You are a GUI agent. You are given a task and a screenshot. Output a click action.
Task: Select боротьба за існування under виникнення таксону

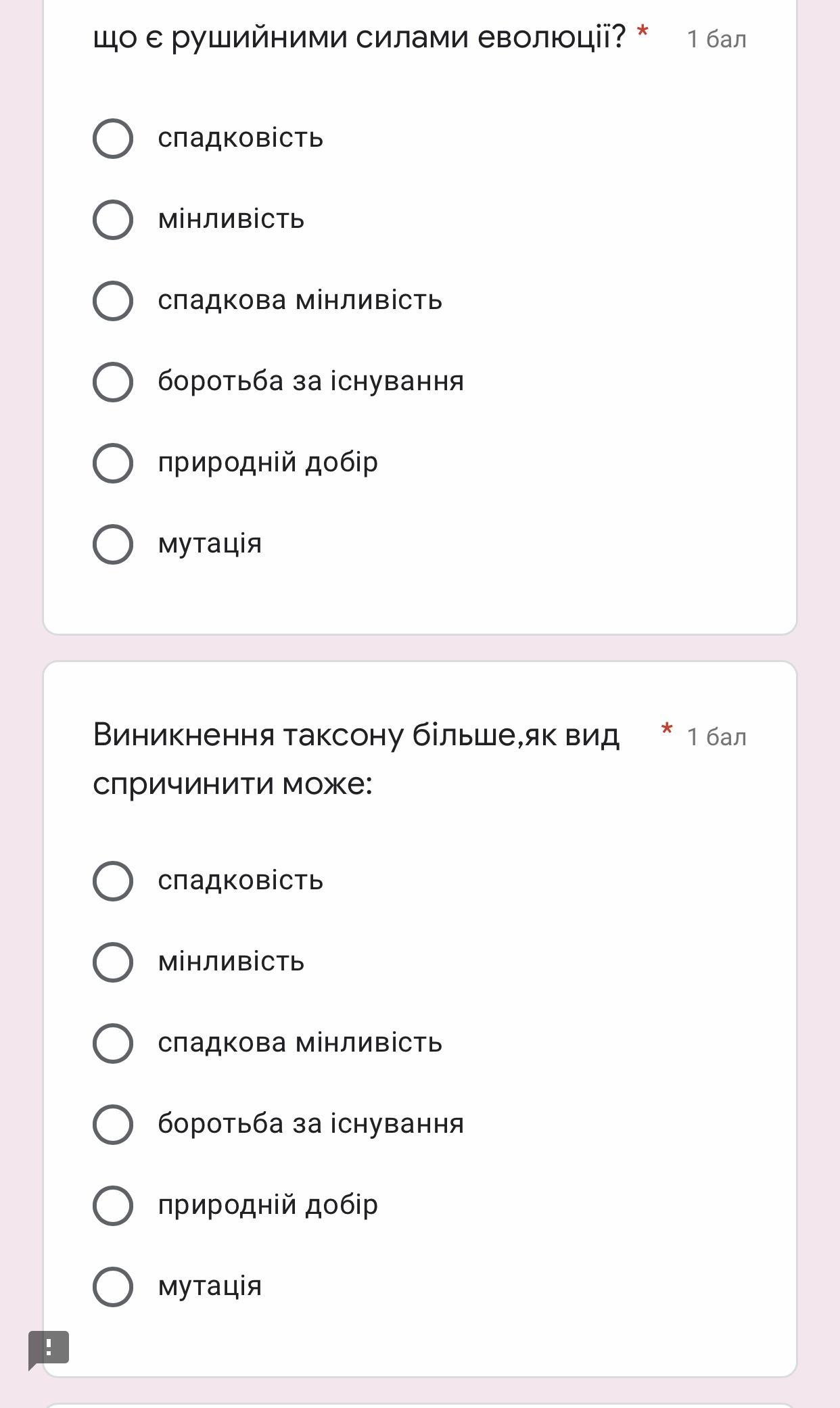click(112, 1125)
